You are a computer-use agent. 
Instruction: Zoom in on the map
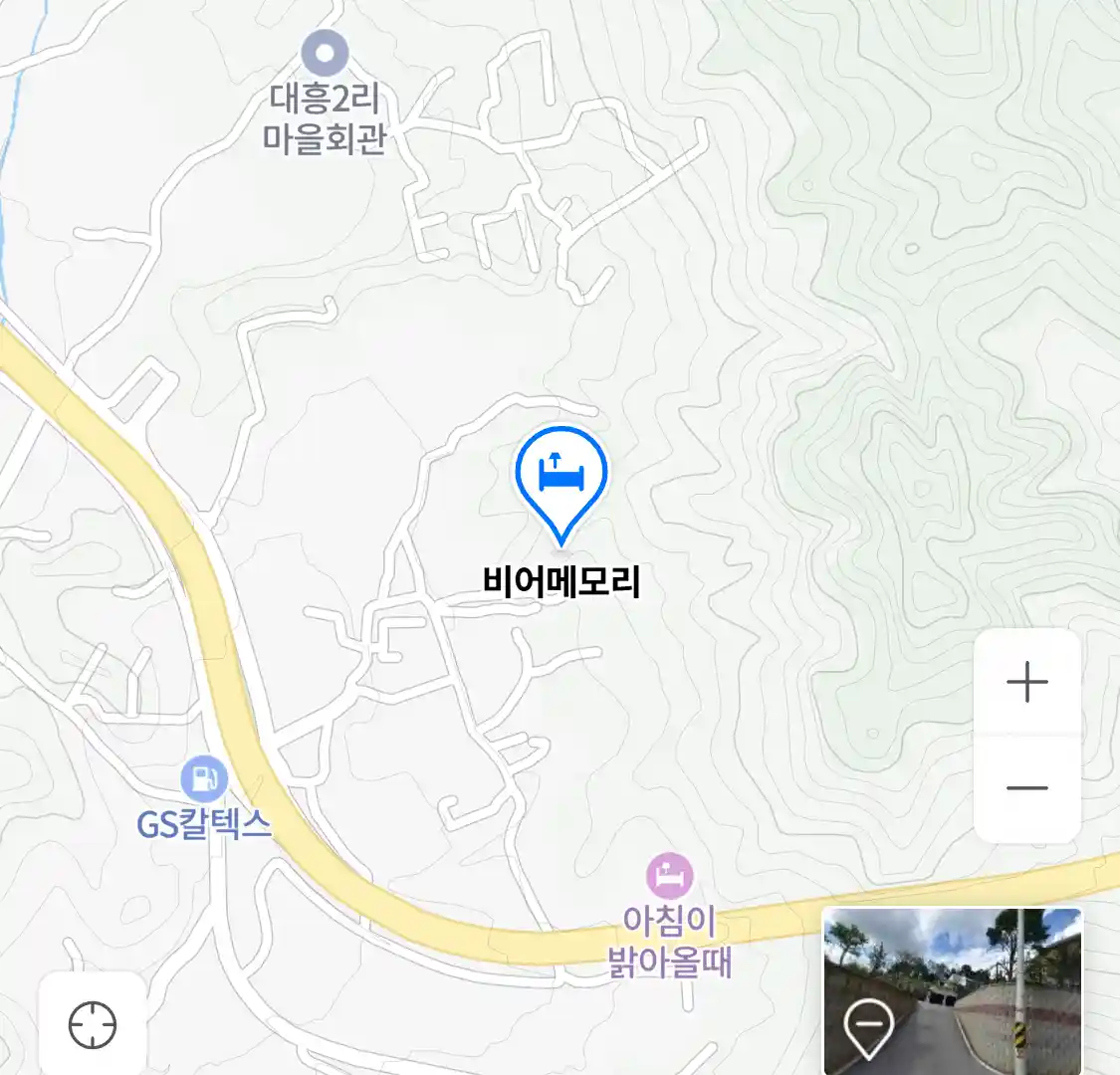(1026, 684)
